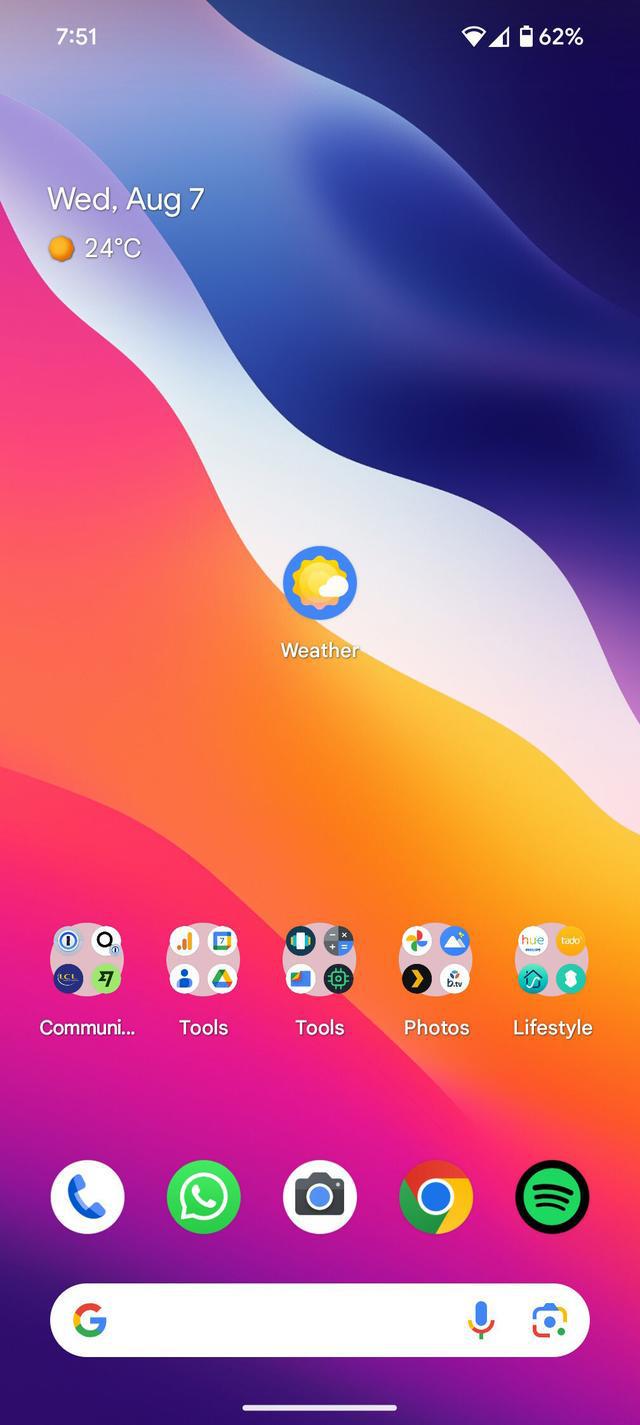
Task: Open the Camera app
Action: [320, 1197]
